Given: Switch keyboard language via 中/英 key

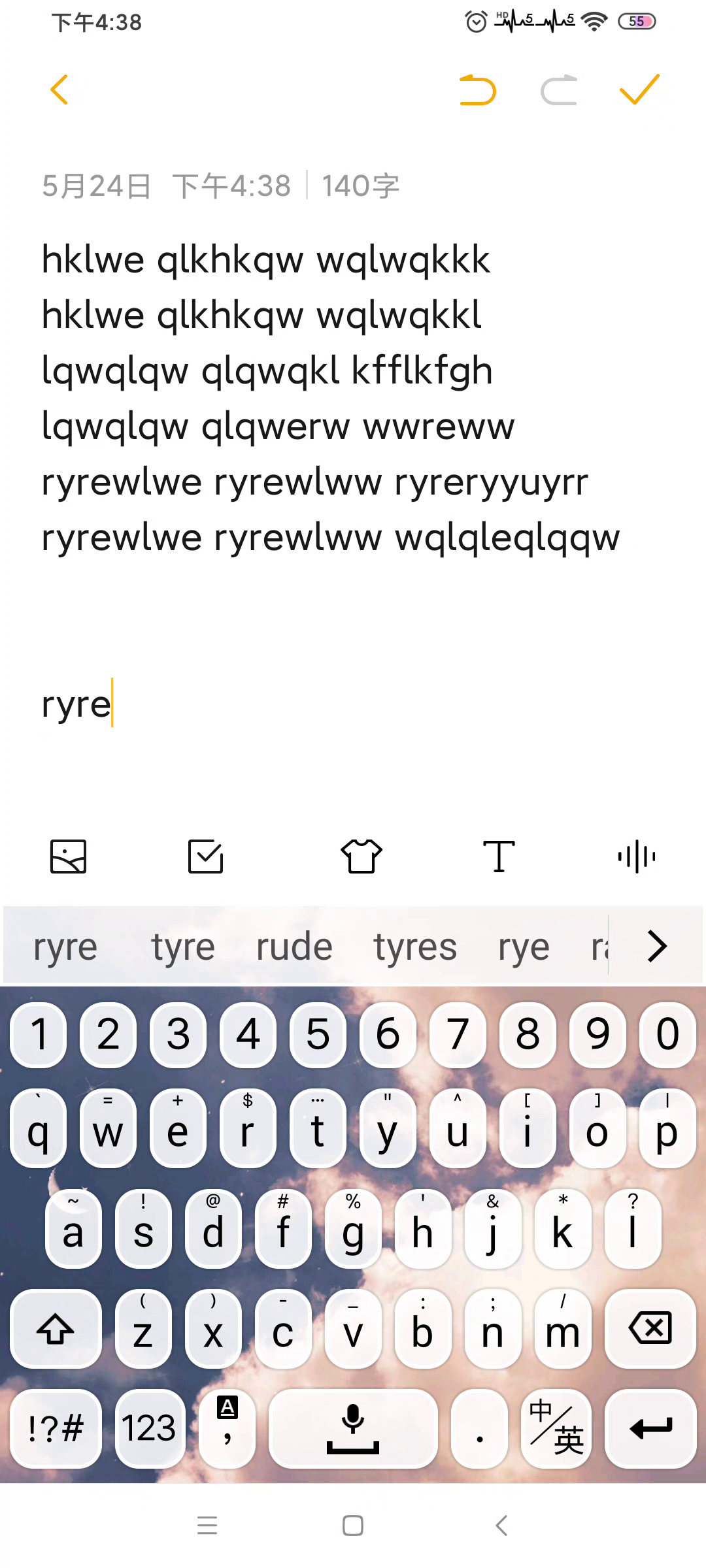Looking at the screenshot, I should [556, 1428].
